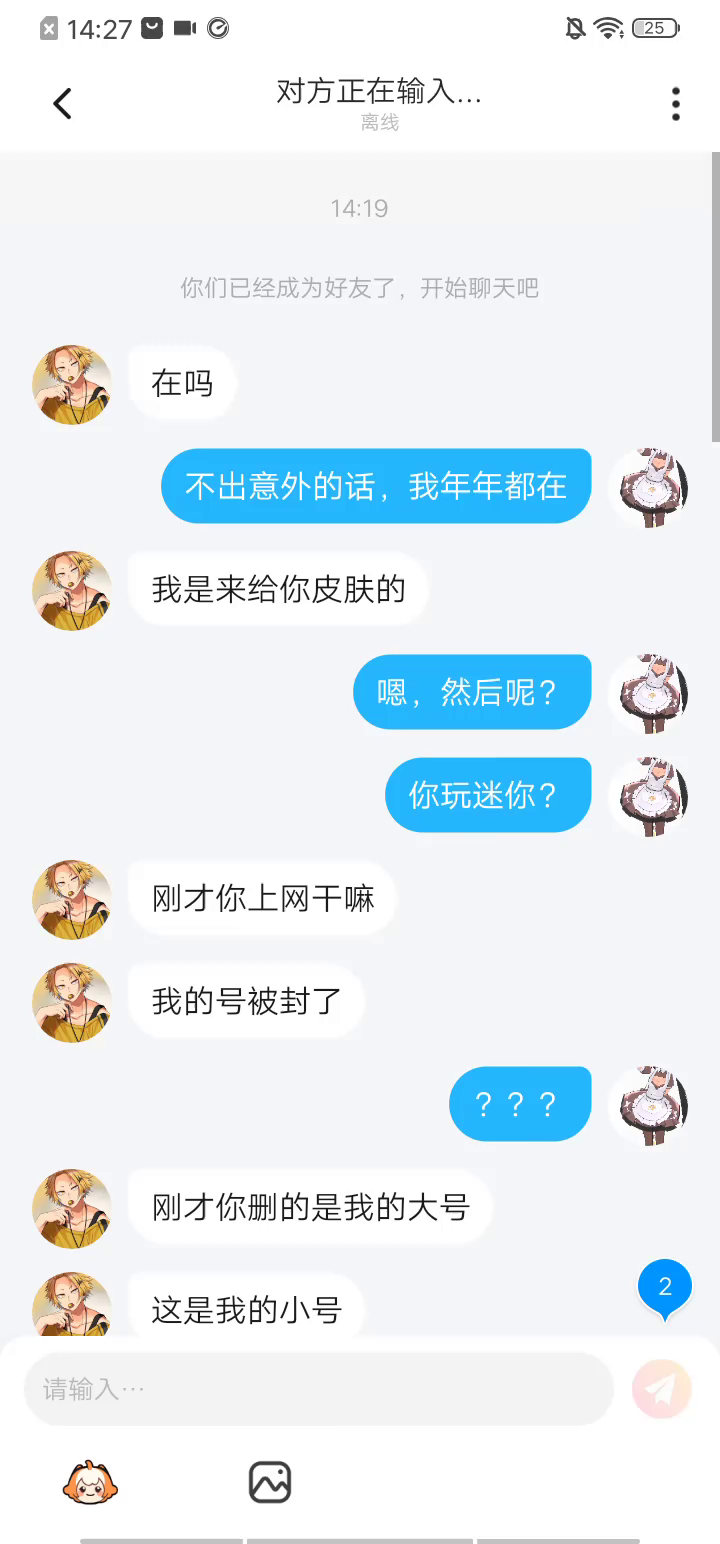720x1544 pixels.
Task: Tap the message input field
Action: 318,1389
